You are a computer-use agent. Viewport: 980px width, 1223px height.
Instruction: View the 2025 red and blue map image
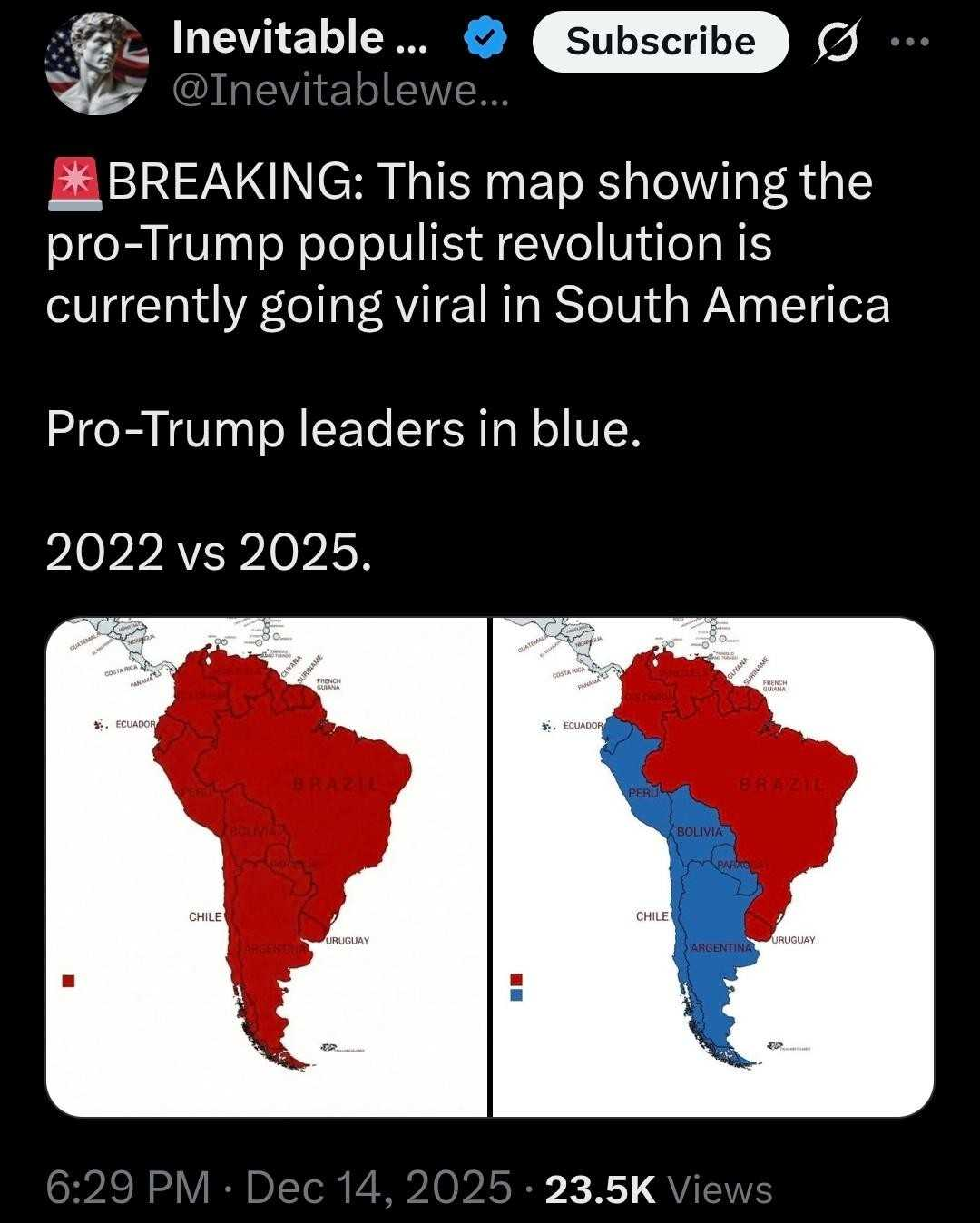pos(713,866)
